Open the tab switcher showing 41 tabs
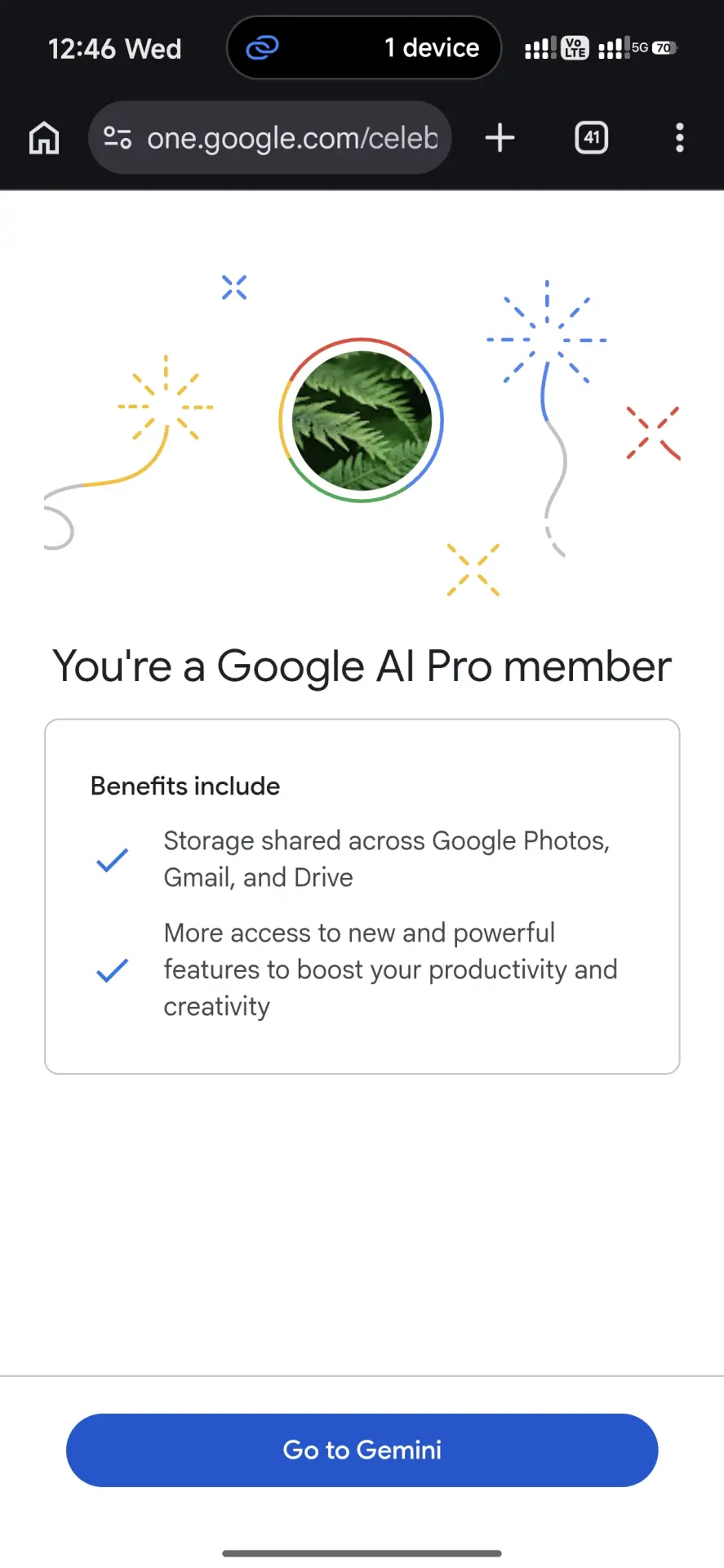The width and height of the screenshot is (724, 1568). (592, 138)
